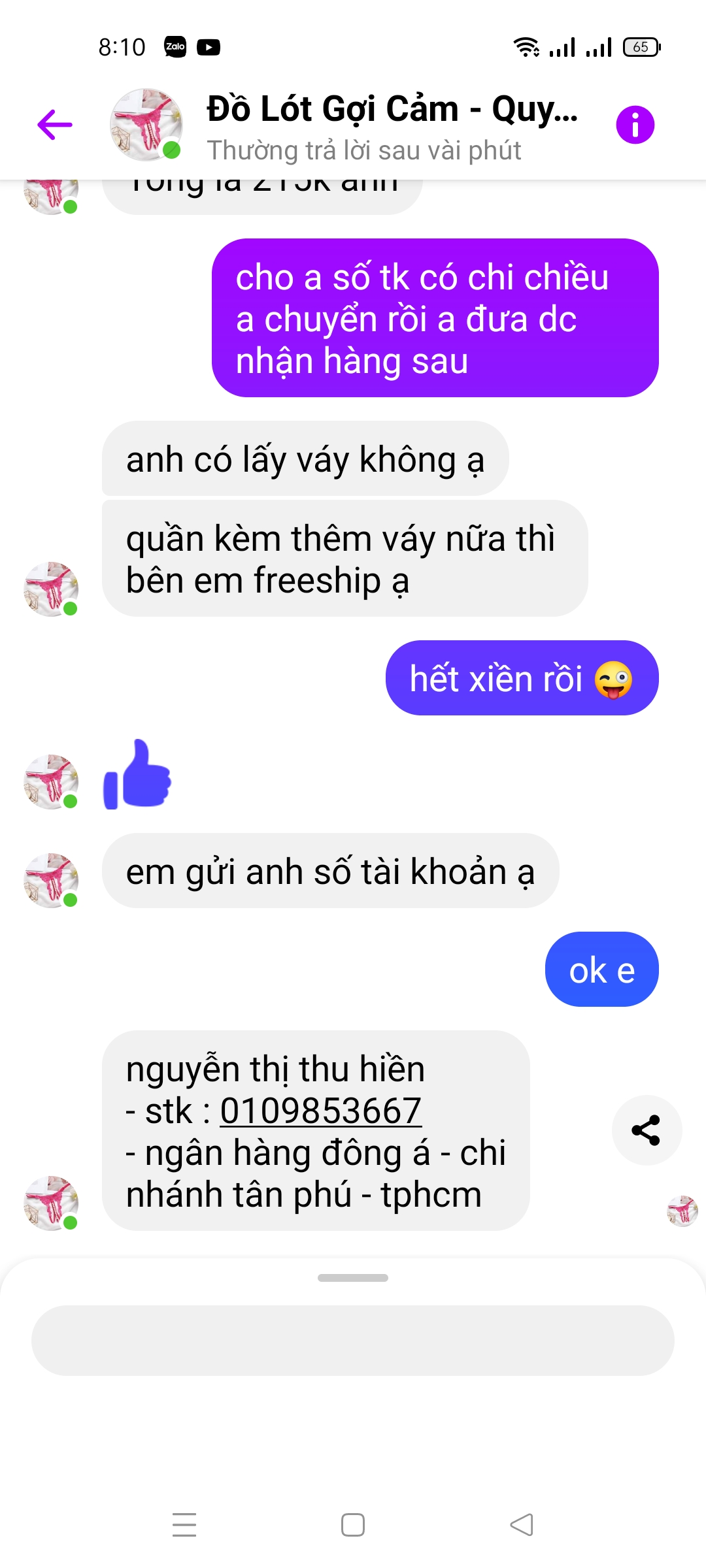Open the recent apps menu
706x1568 pixels.
(184, 1525)
